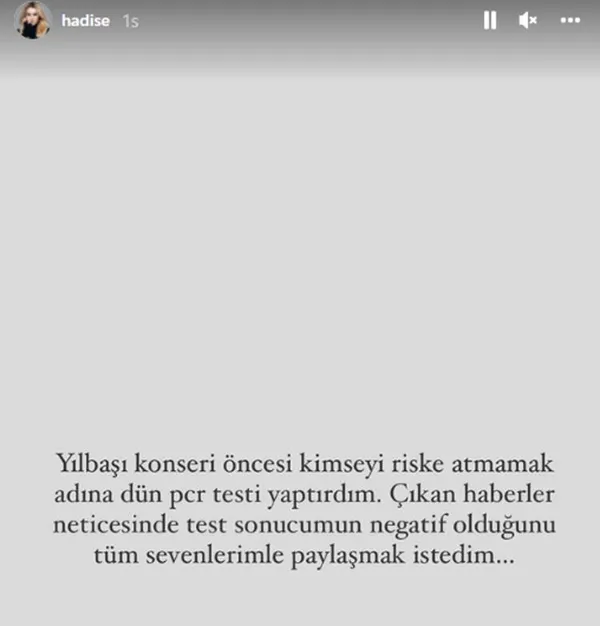Image resolution: width=600 pixels, height=626 pixels.
Task: Pause the story playback
Action: (x=490, y=20)
